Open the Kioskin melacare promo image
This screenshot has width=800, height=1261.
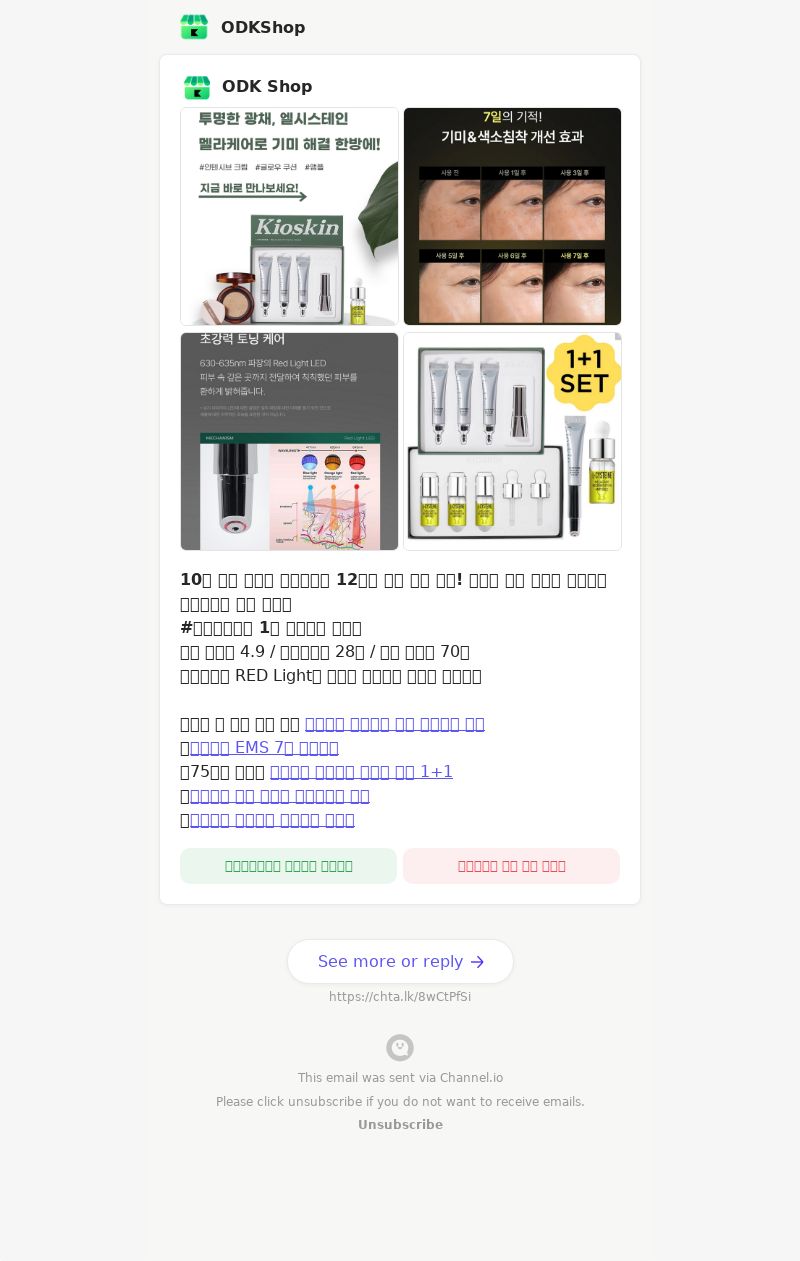289,216
